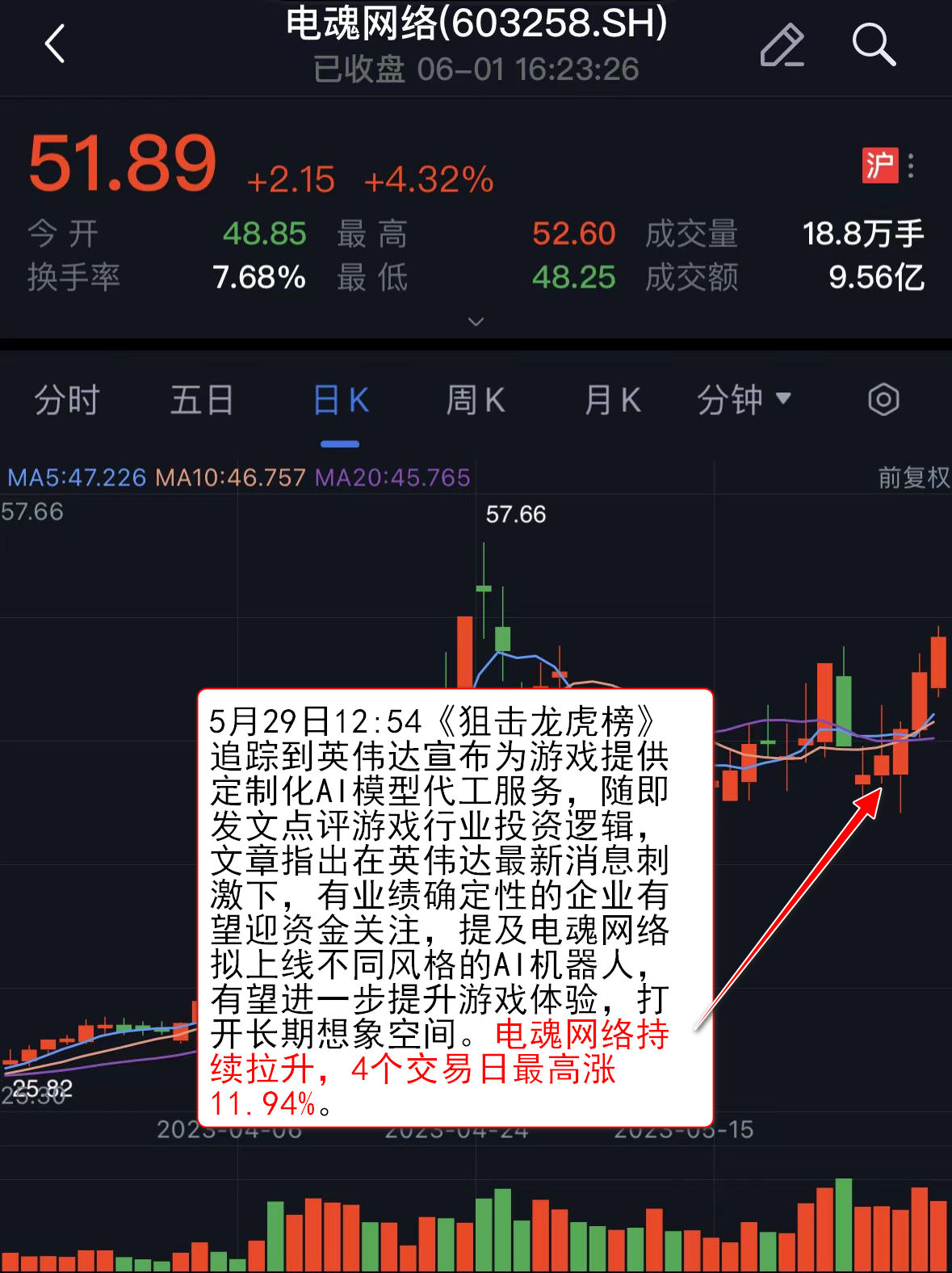Switch to the 月K chart tab
The width and height of the screenshot is (952, 1273).
click(612, 401)
